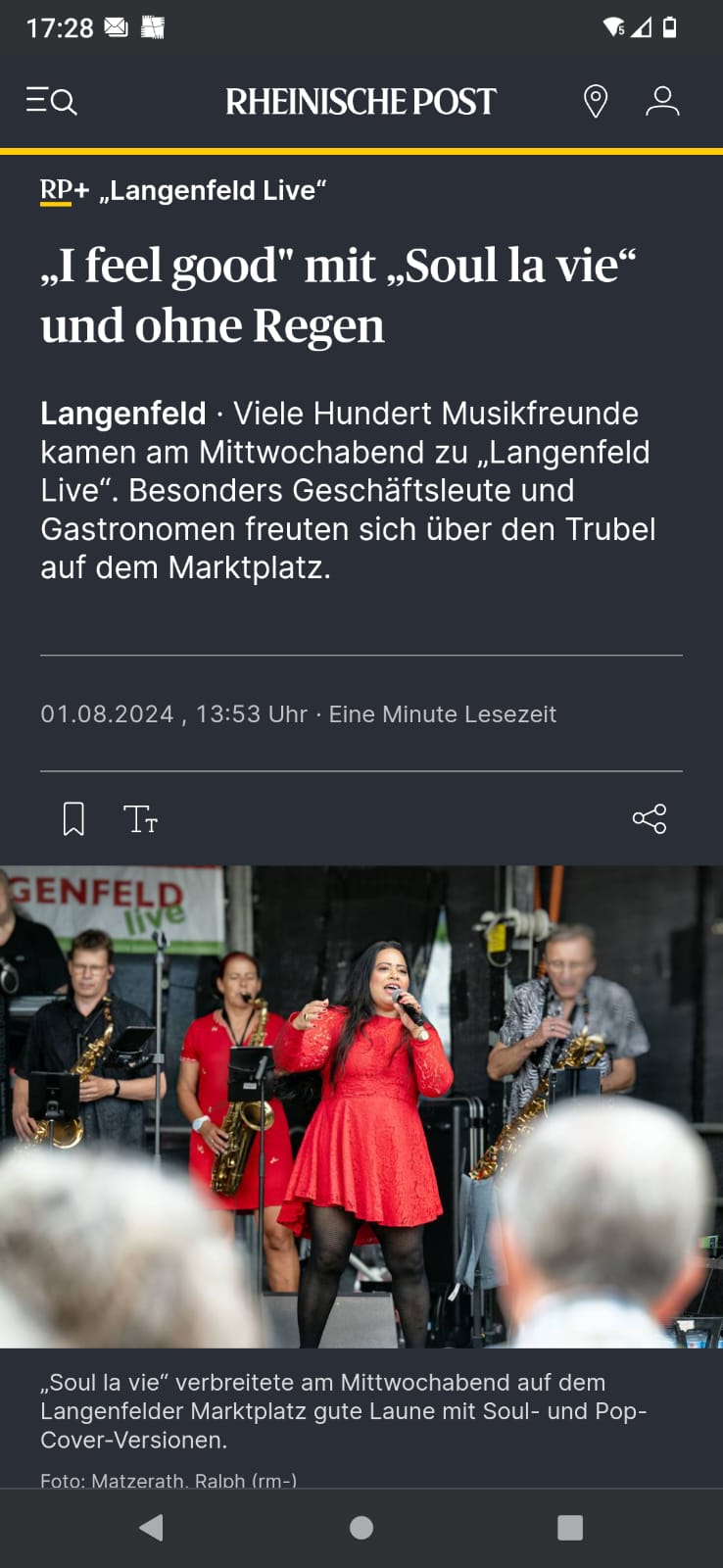The image size is (723, 1568).
Task: Open the user account profile
Action: coord(662,101)
